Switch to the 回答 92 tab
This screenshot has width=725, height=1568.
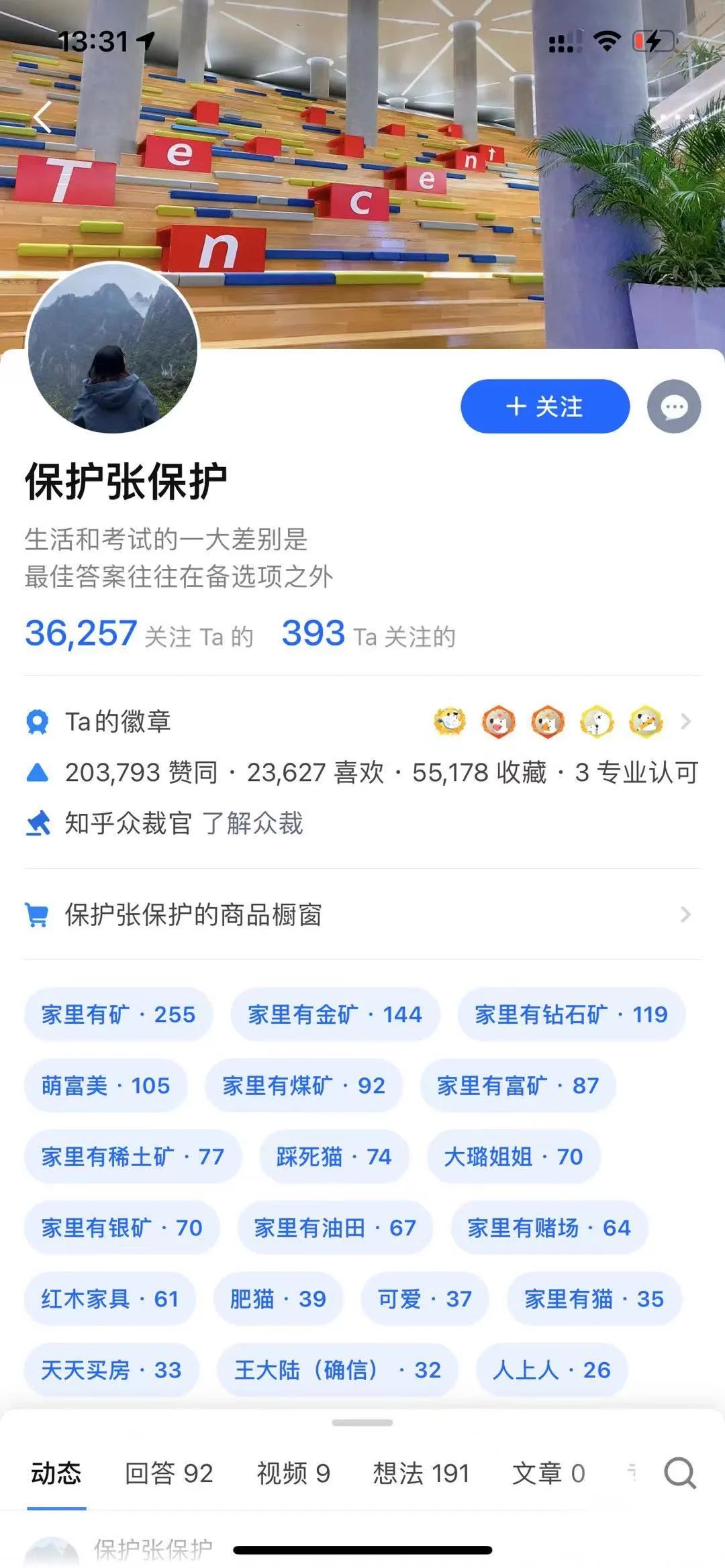(168, 1473)
